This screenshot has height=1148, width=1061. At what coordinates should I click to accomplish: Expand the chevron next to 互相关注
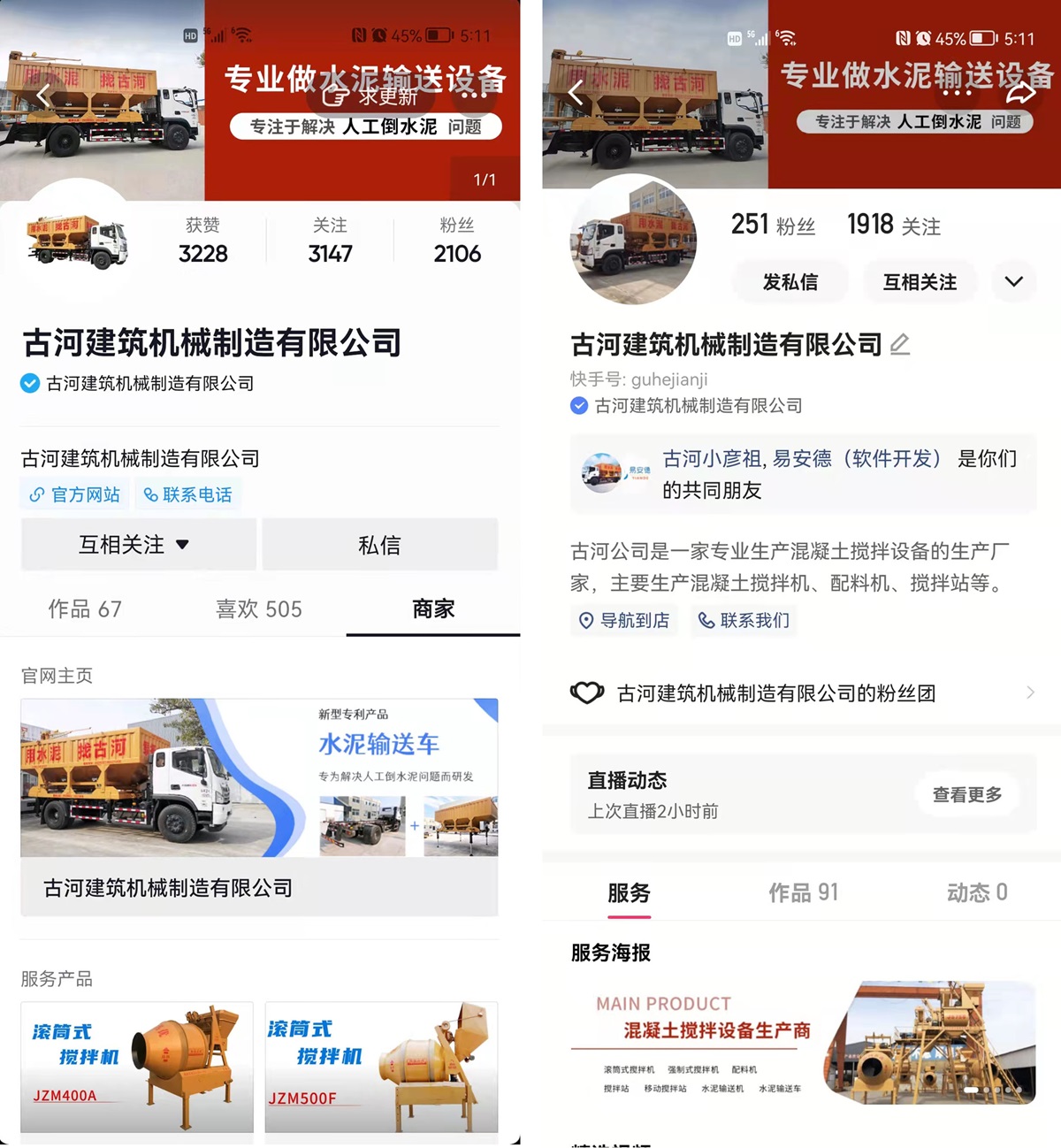point(1013,282)
